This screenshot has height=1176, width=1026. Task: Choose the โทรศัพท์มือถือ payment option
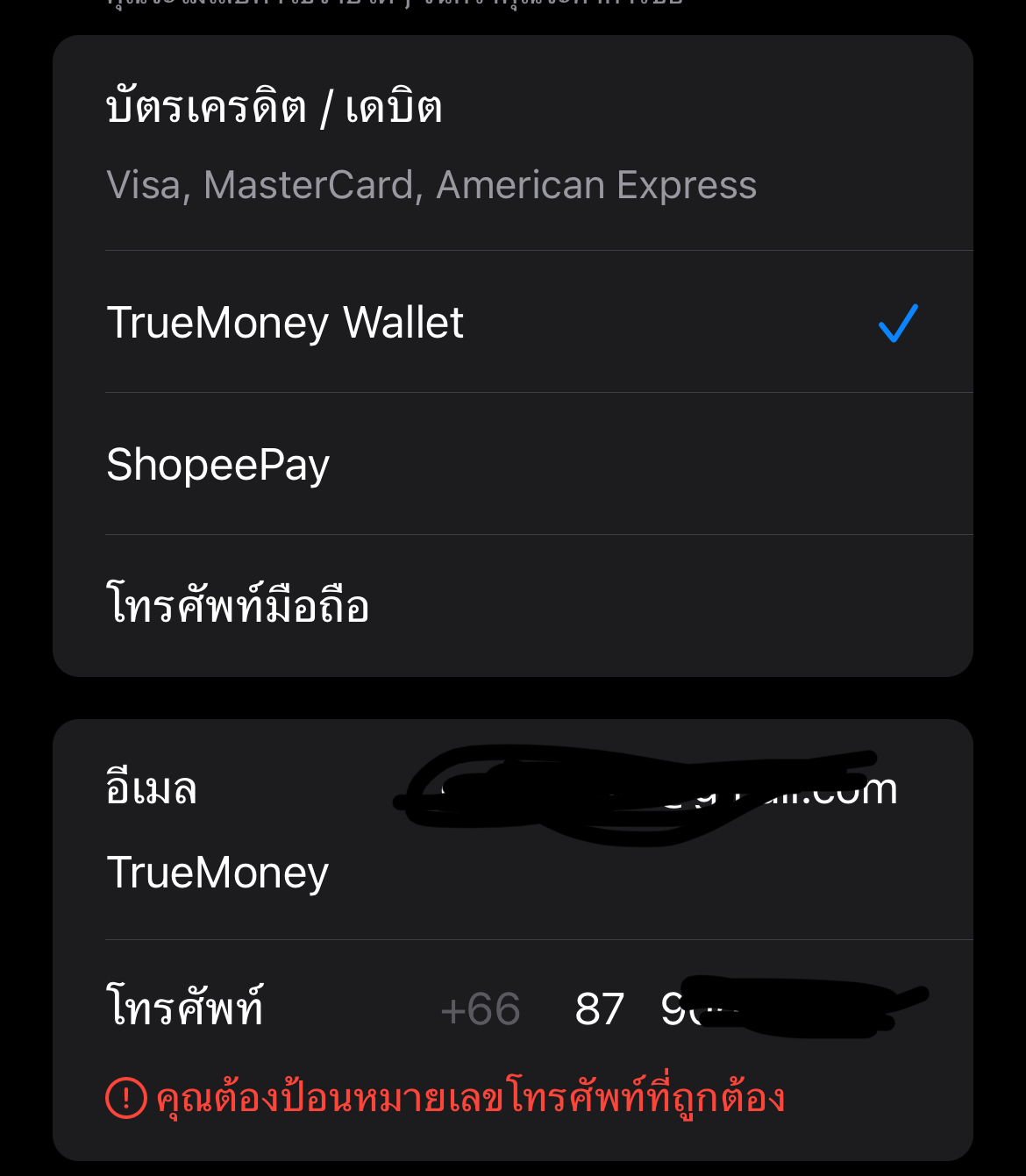click(x=513, y=606)
